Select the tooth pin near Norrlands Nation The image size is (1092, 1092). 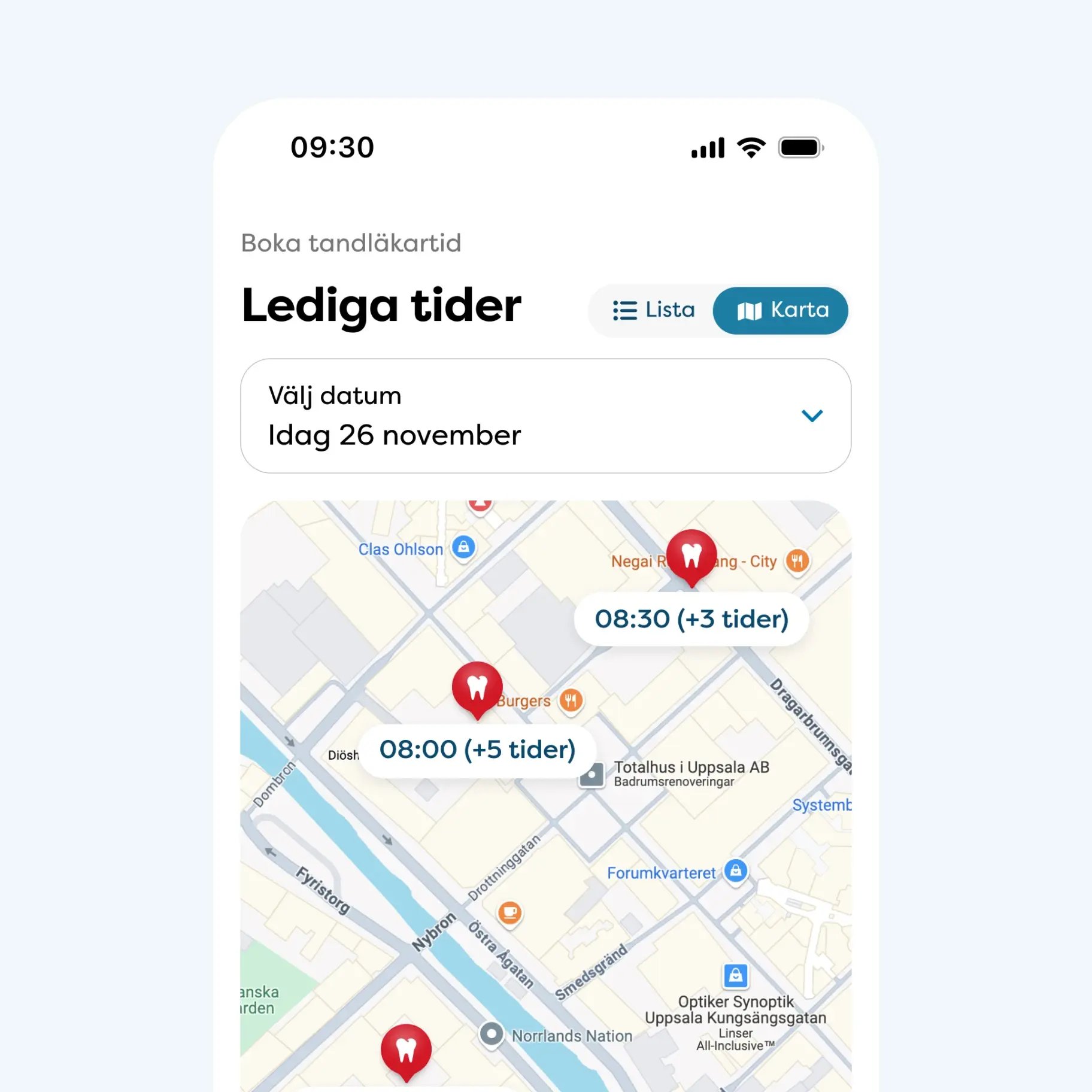coord(407,1050)
